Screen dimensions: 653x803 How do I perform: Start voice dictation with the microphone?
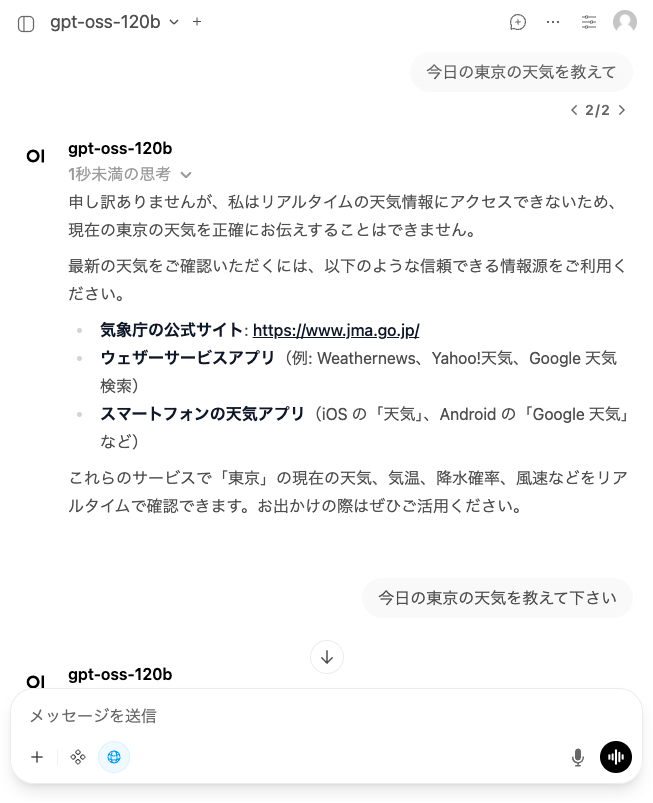[x=578, y=757]
